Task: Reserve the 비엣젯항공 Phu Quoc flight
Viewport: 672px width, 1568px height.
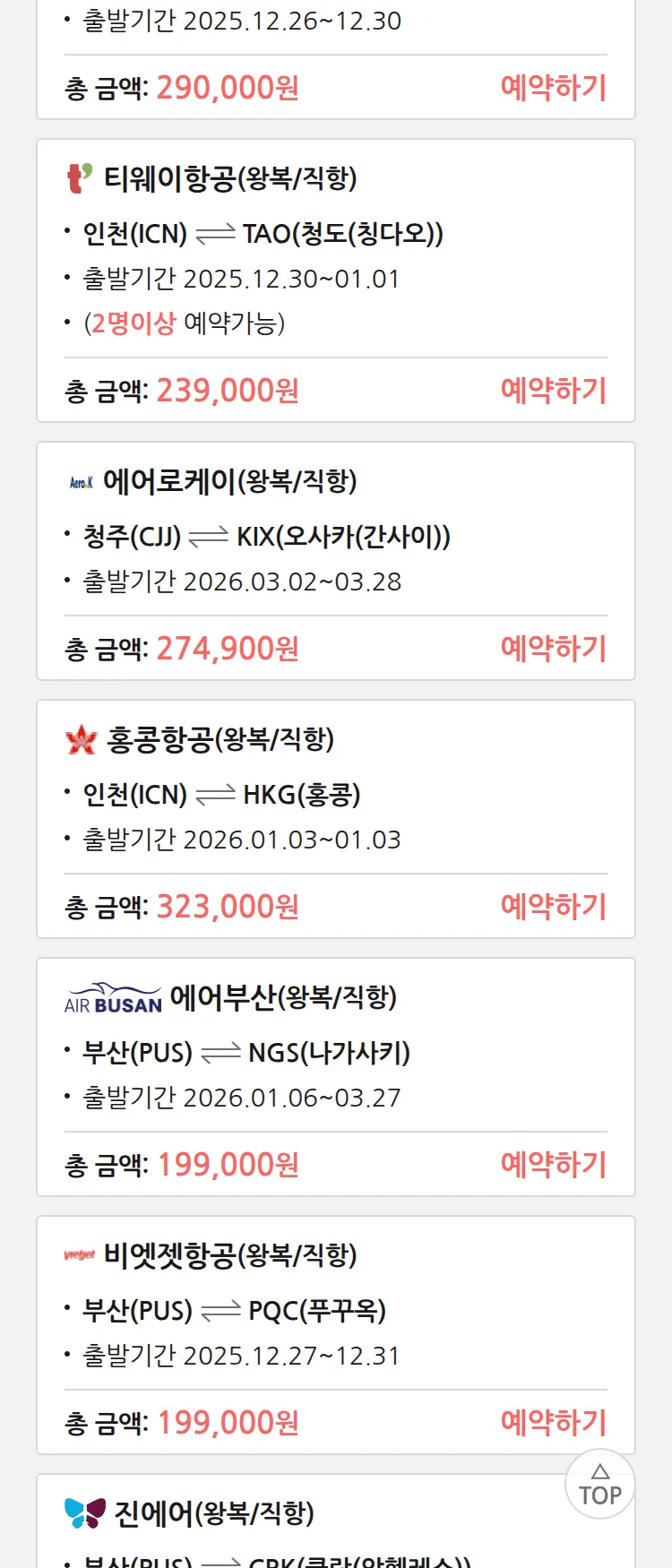Action: [553, 1423]
